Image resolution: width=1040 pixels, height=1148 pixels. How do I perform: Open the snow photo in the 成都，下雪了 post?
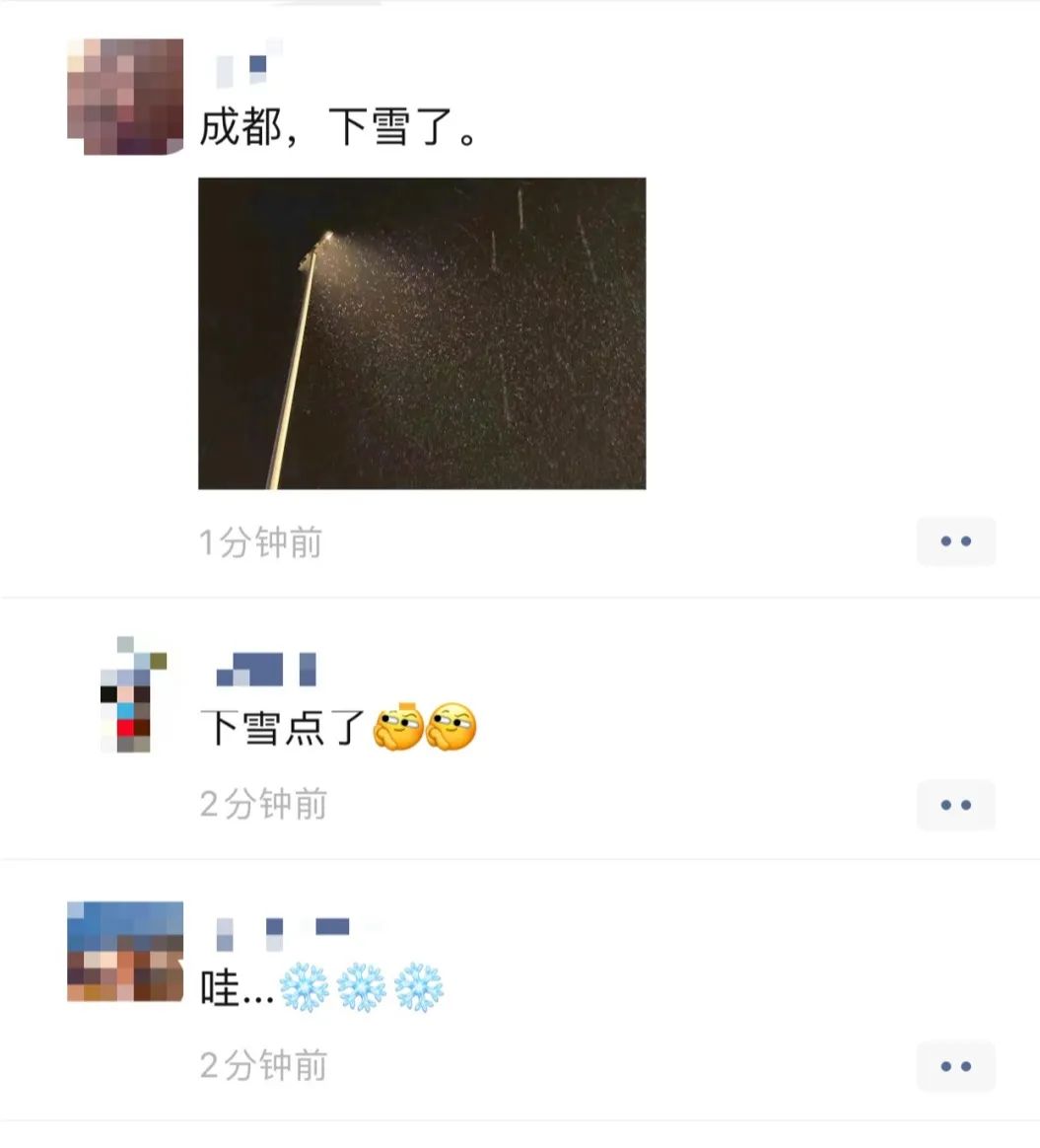(422, 333)
